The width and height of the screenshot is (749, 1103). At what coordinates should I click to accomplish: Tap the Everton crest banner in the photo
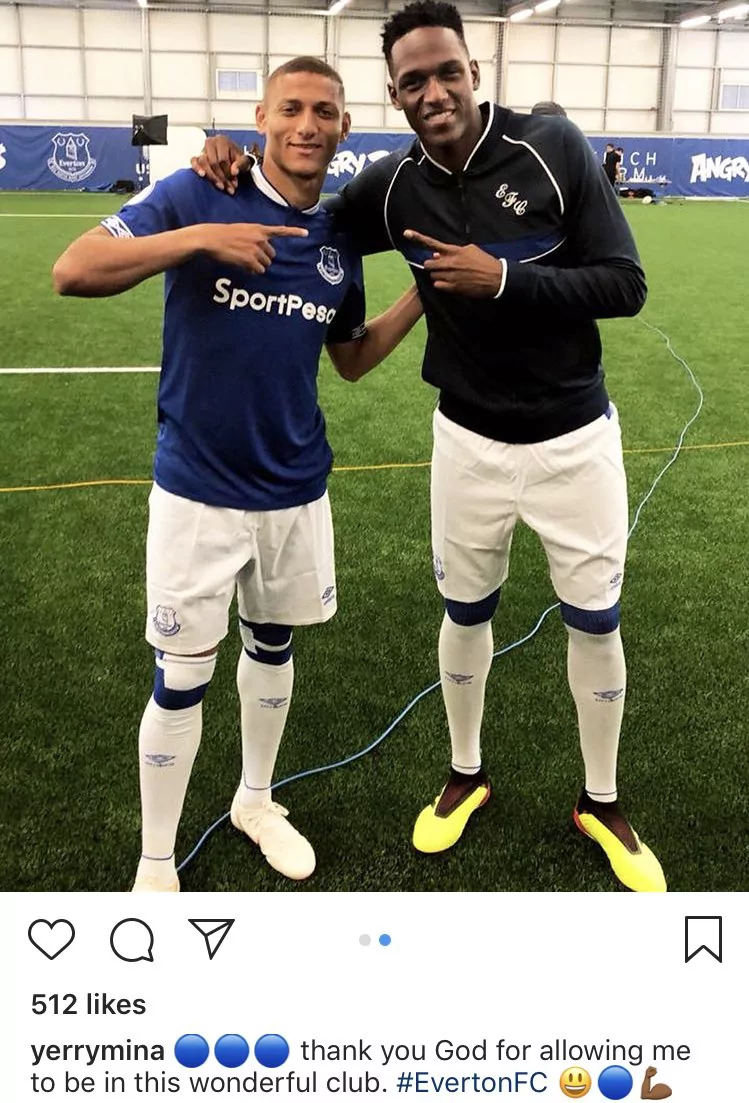click(x=68, y=153)
